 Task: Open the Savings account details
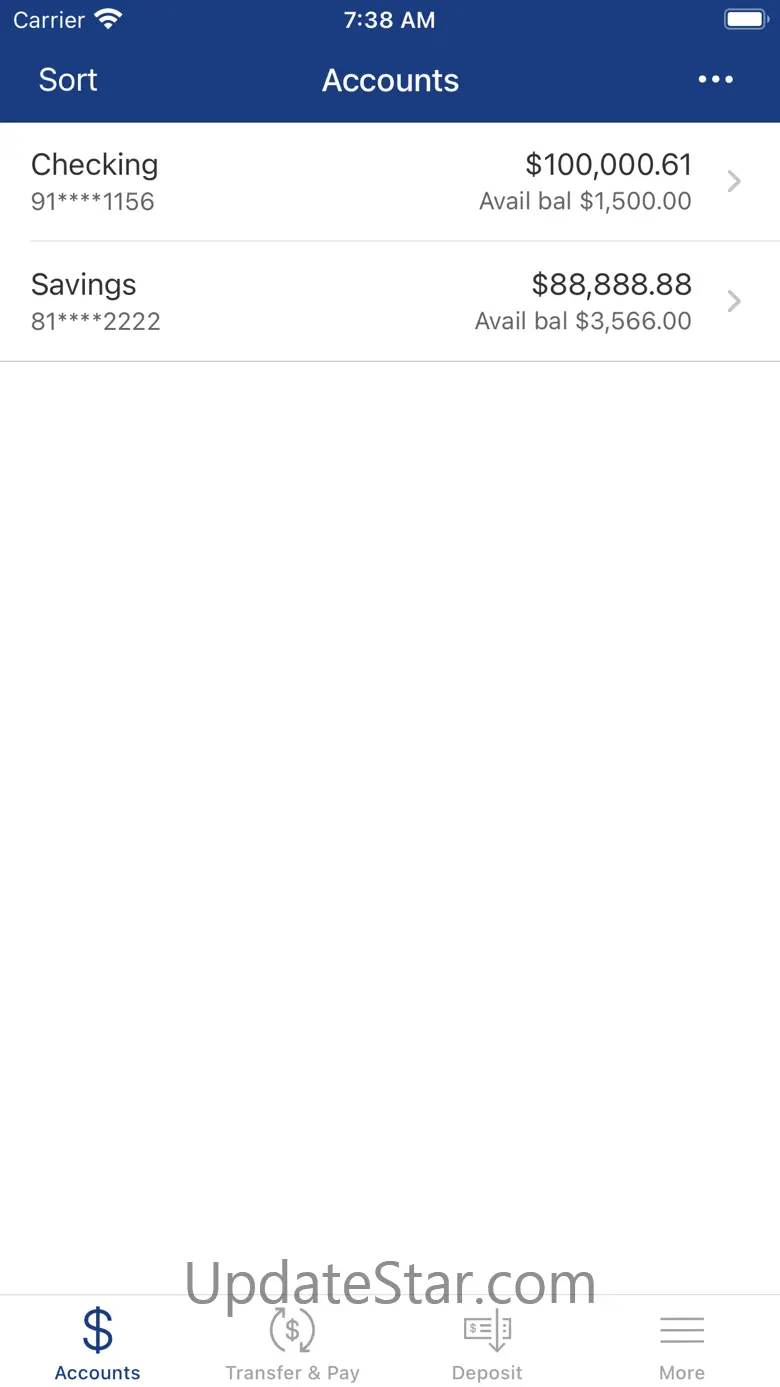pyautogui.click(x=390, y=301)
